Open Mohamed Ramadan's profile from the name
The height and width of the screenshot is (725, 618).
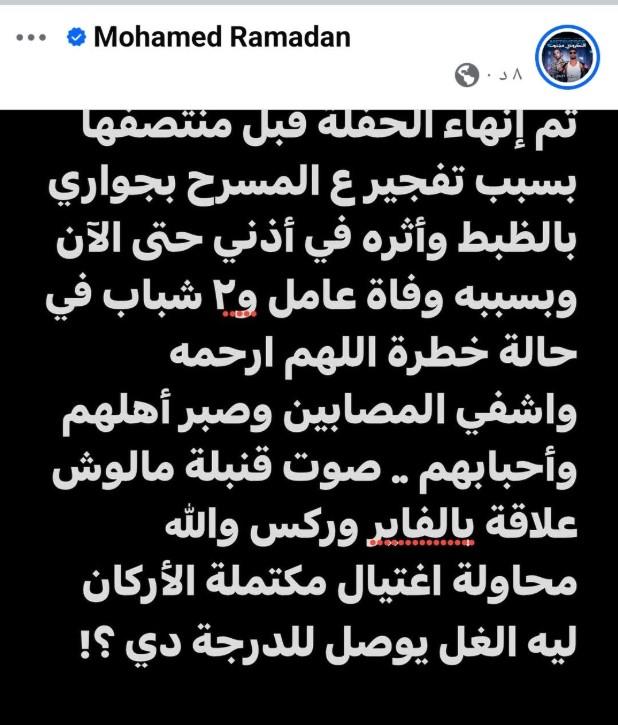(x=222, y=38)
